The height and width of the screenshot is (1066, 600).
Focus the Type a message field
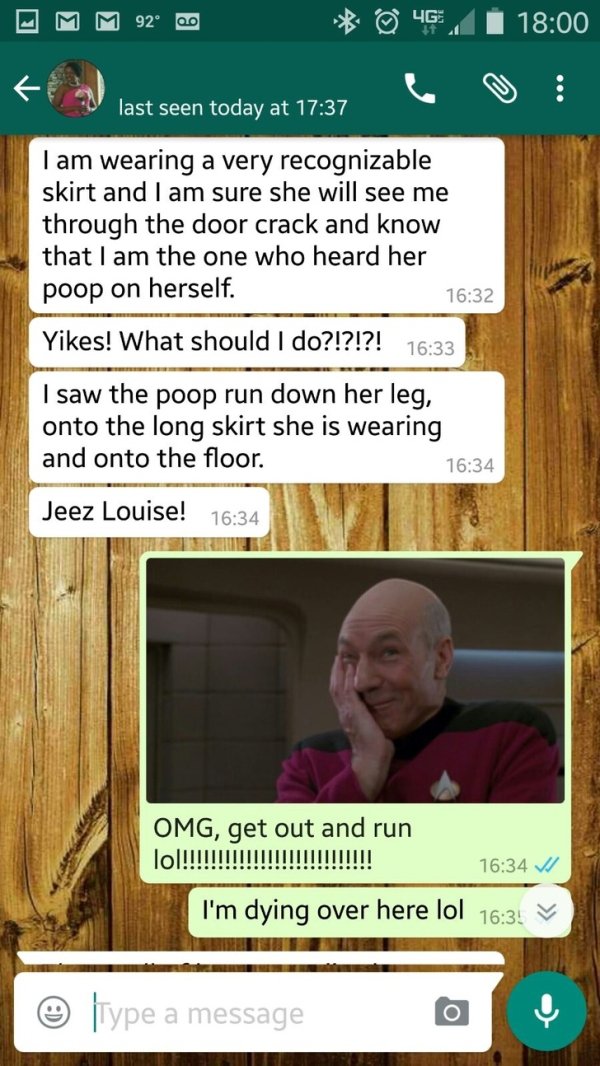point(250,1012)
